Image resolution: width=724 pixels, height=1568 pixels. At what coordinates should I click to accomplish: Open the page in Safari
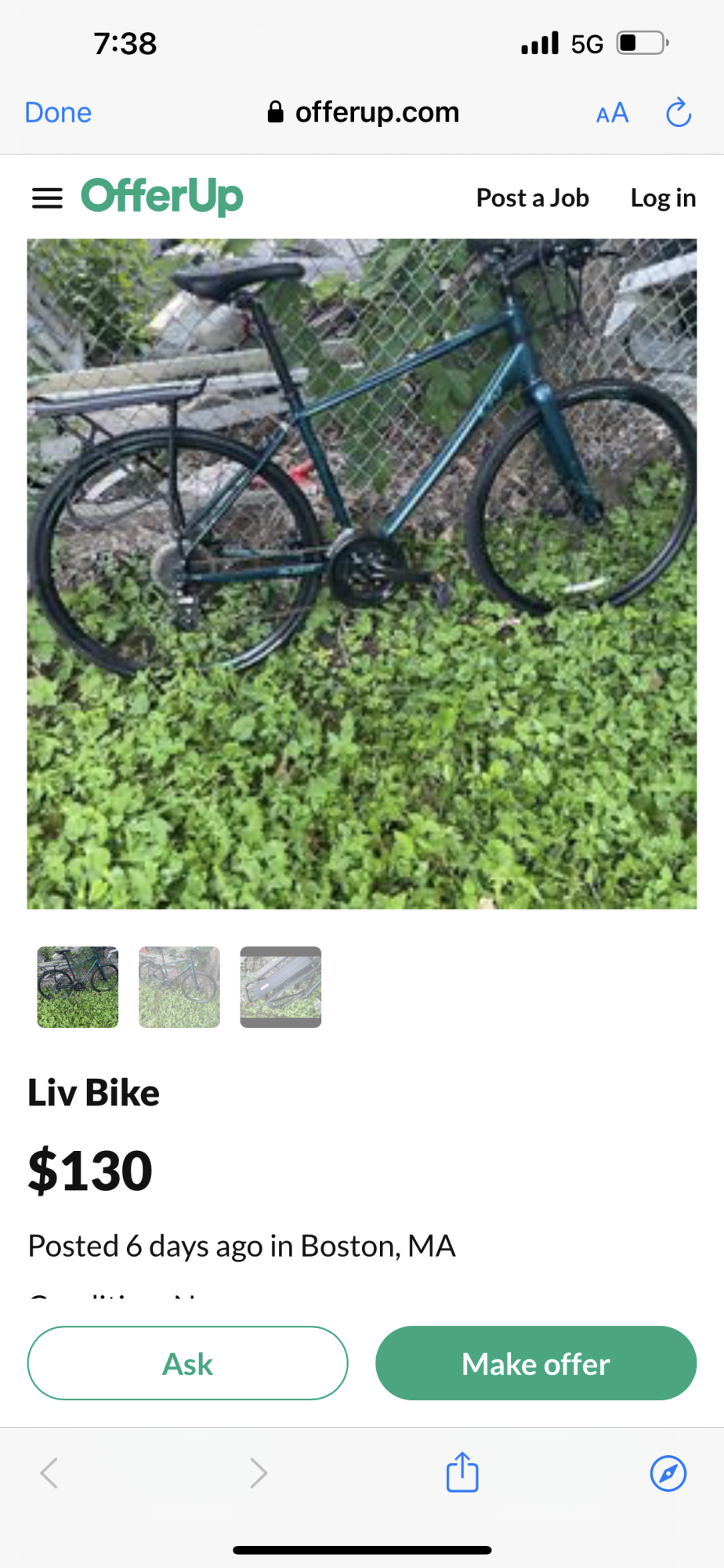click(x=668, y=1473)
